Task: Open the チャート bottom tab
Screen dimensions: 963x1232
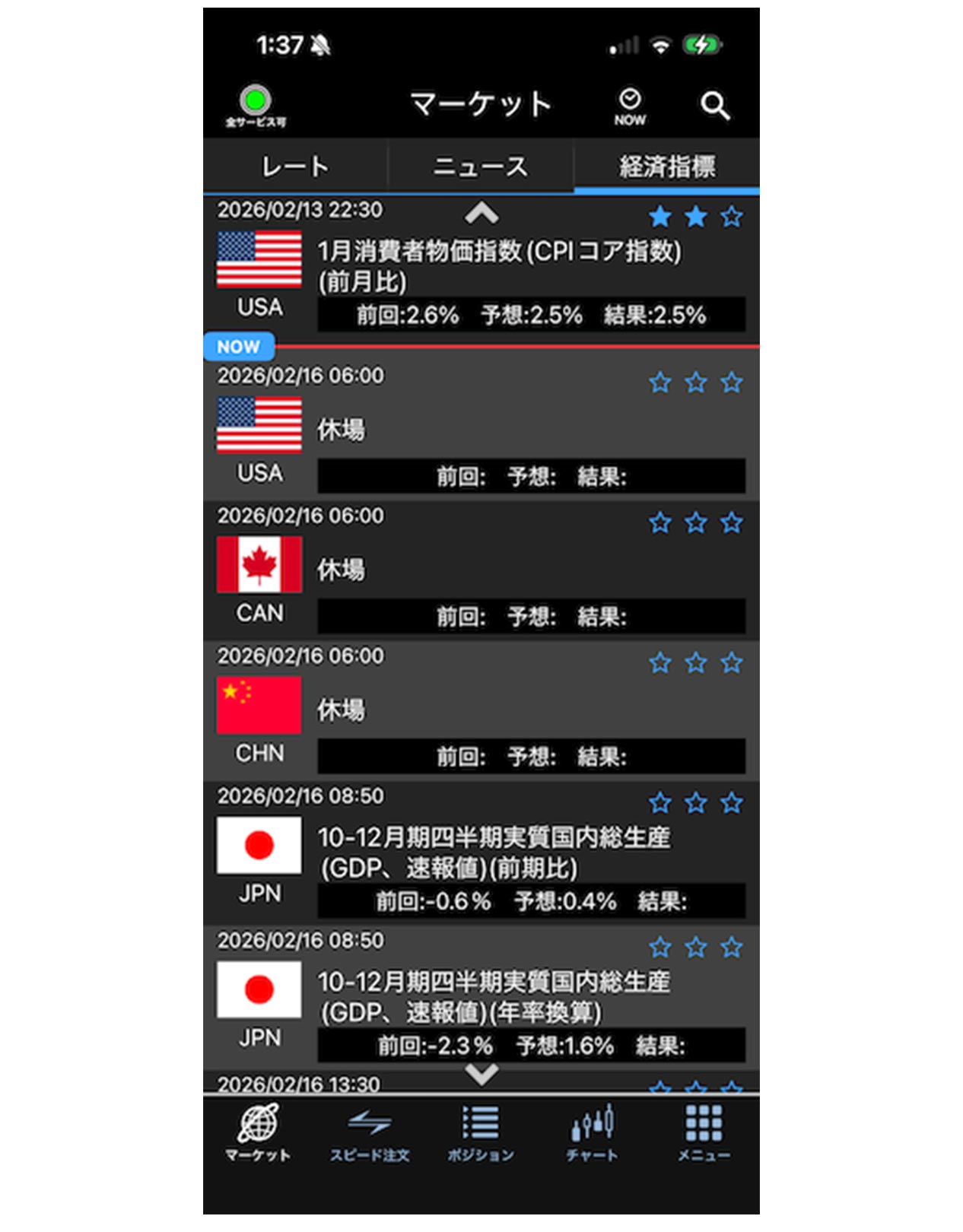Action: (x=592, y=1133)
